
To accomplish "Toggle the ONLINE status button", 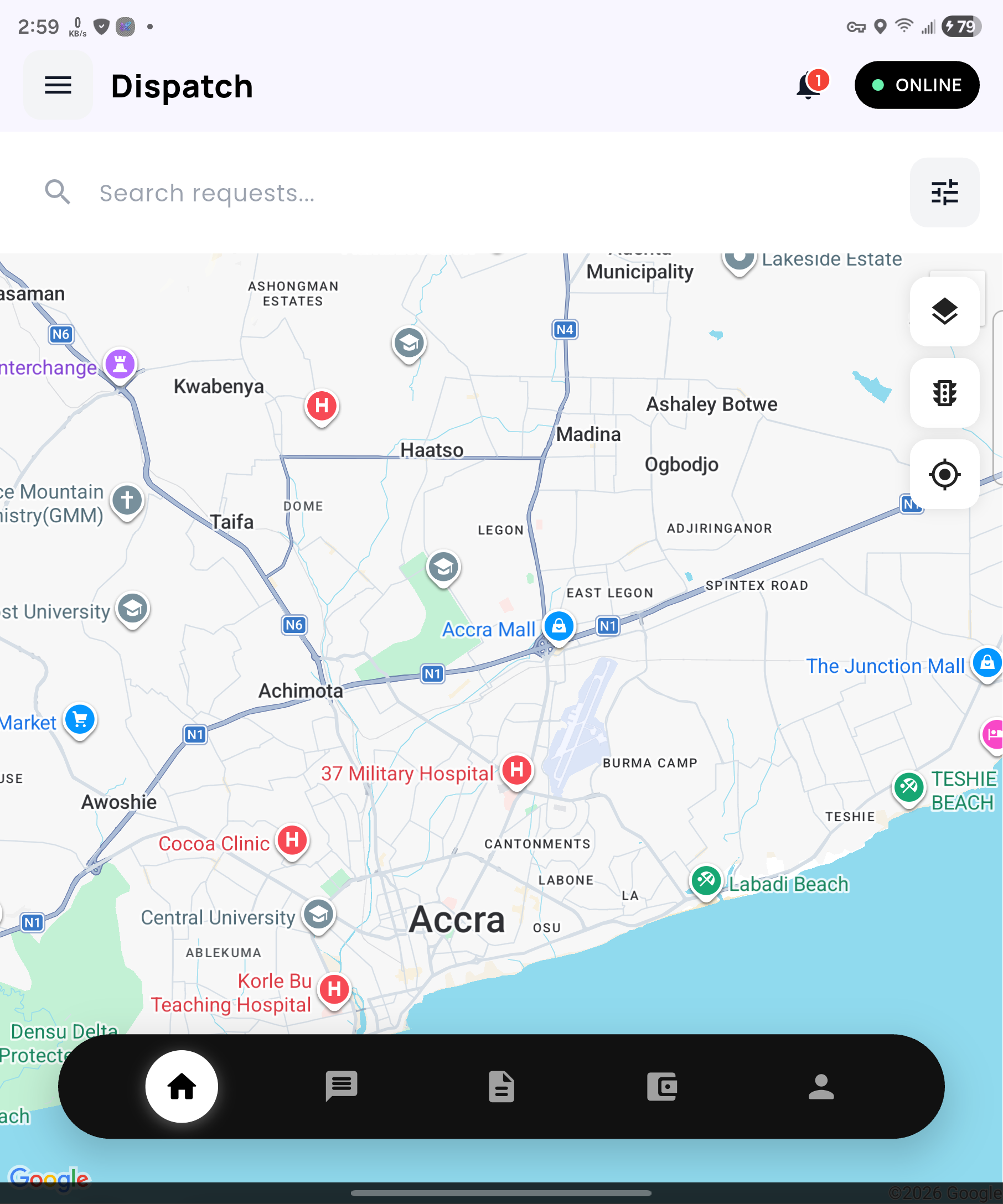I will pos(917,85).
